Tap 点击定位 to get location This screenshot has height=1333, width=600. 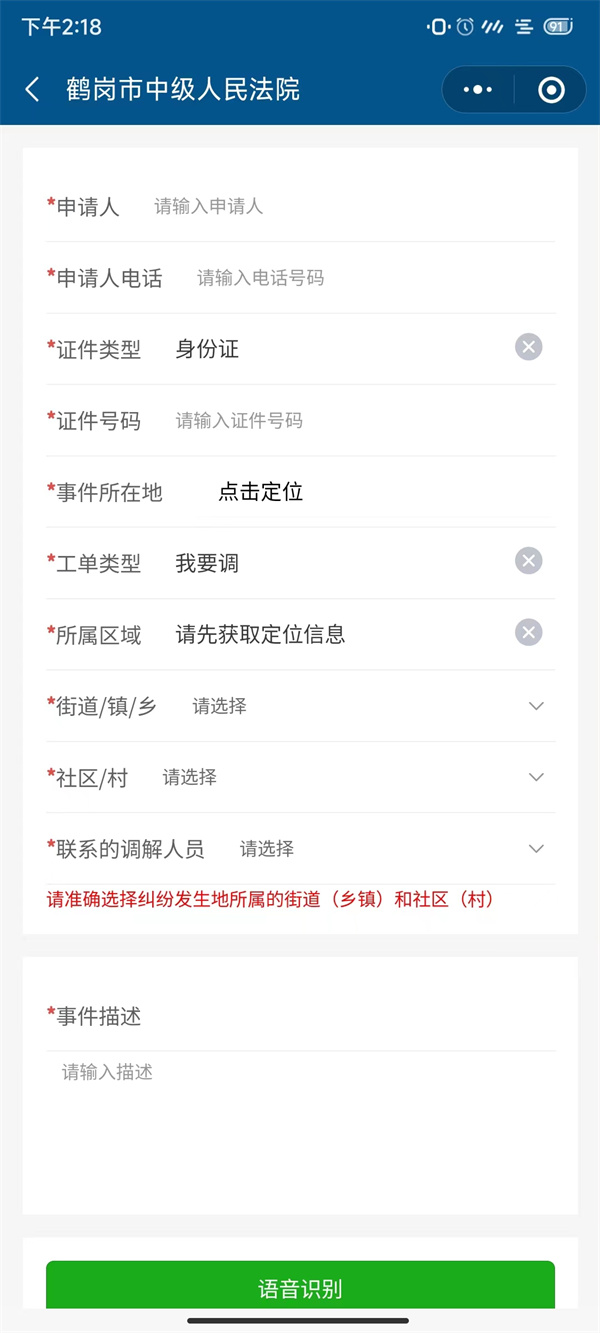click(261, 492)
